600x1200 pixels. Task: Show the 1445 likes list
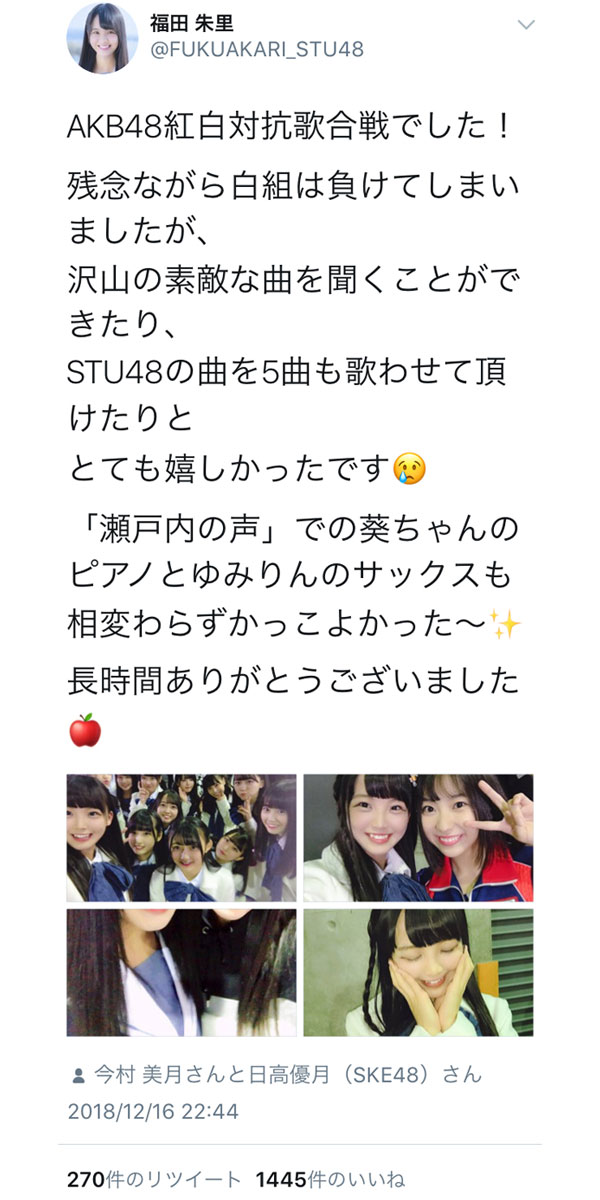(x=330, y=1179)
